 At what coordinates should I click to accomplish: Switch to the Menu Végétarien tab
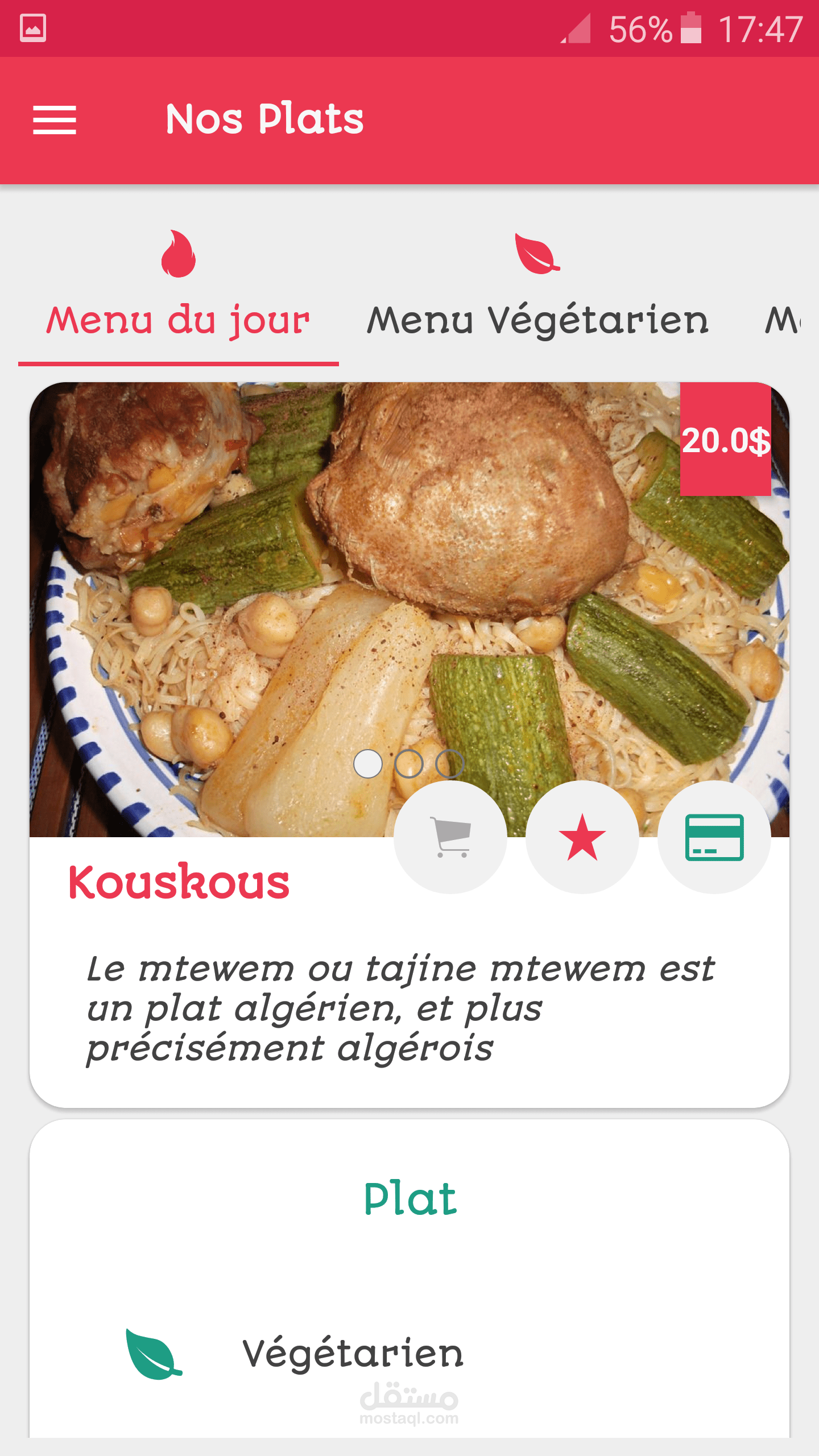pyautogui.click(x=537, y=296)
